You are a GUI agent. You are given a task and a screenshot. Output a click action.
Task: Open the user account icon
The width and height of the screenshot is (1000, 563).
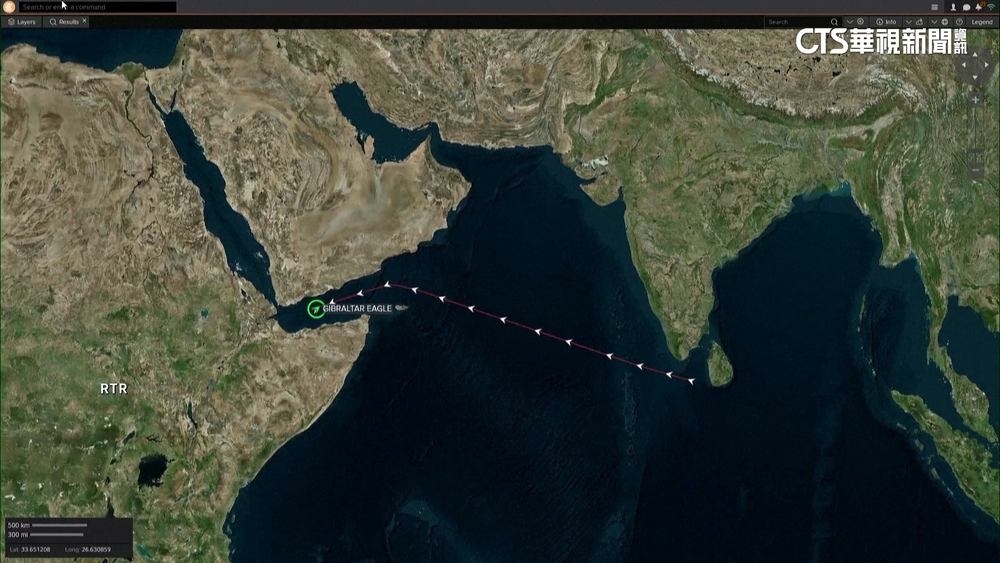coord(953,7)
